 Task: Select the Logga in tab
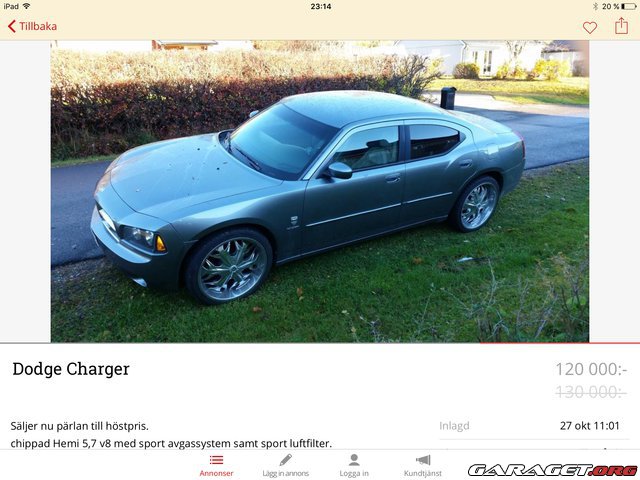[354, 465]
